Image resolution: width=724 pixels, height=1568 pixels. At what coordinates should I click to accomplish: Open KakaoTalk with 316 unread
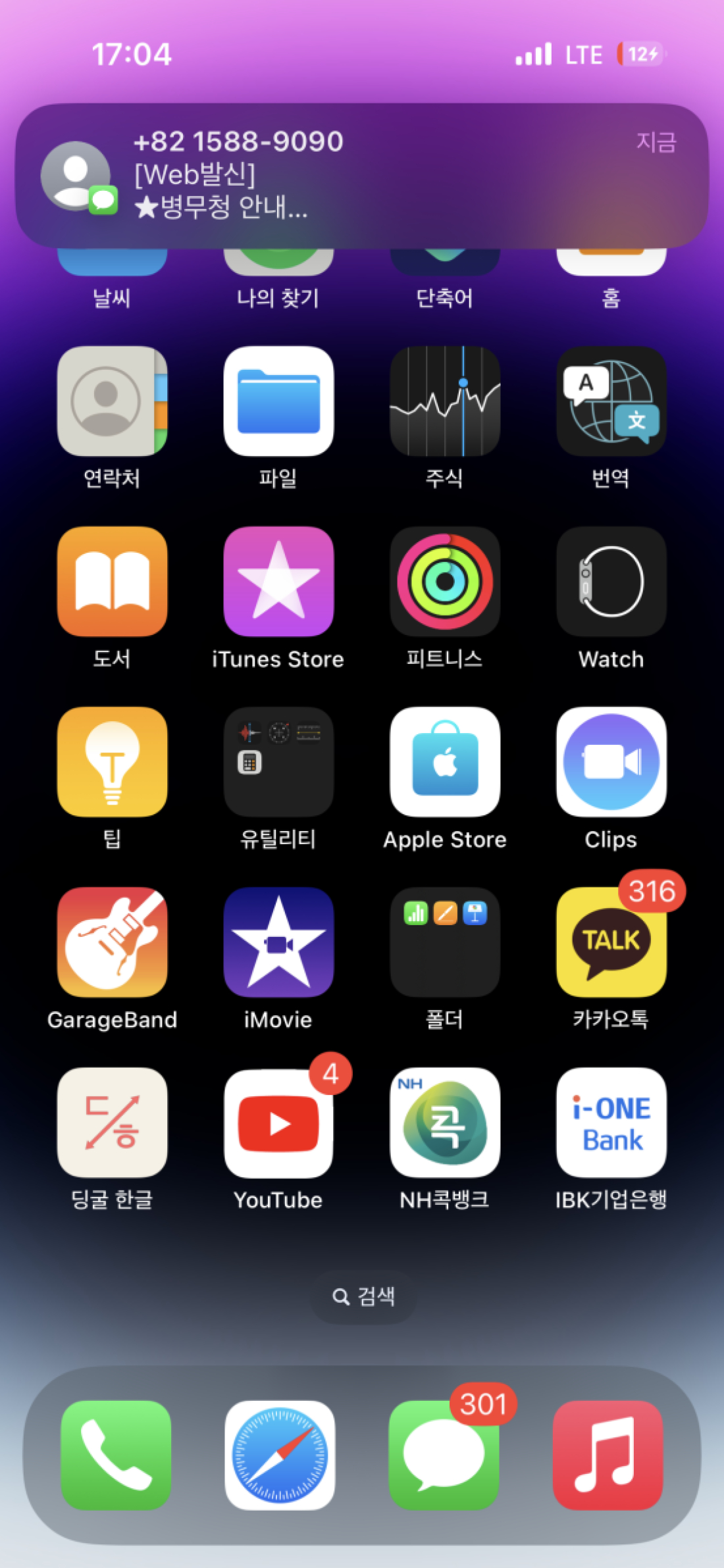611,942
